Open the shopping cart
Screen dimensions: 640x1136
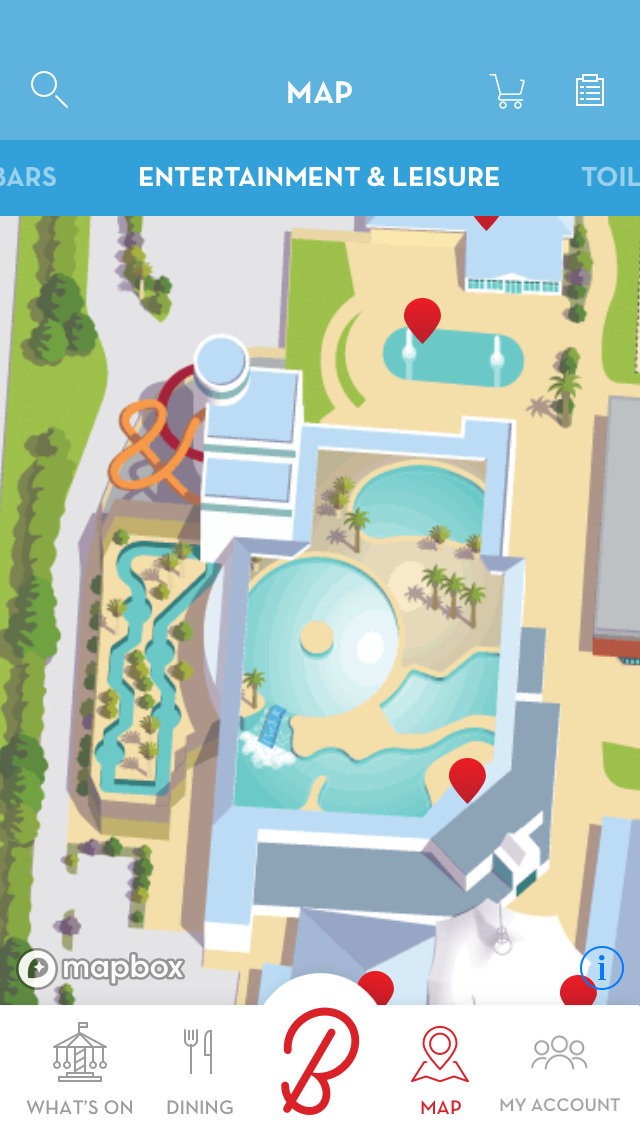pos(507,91)
